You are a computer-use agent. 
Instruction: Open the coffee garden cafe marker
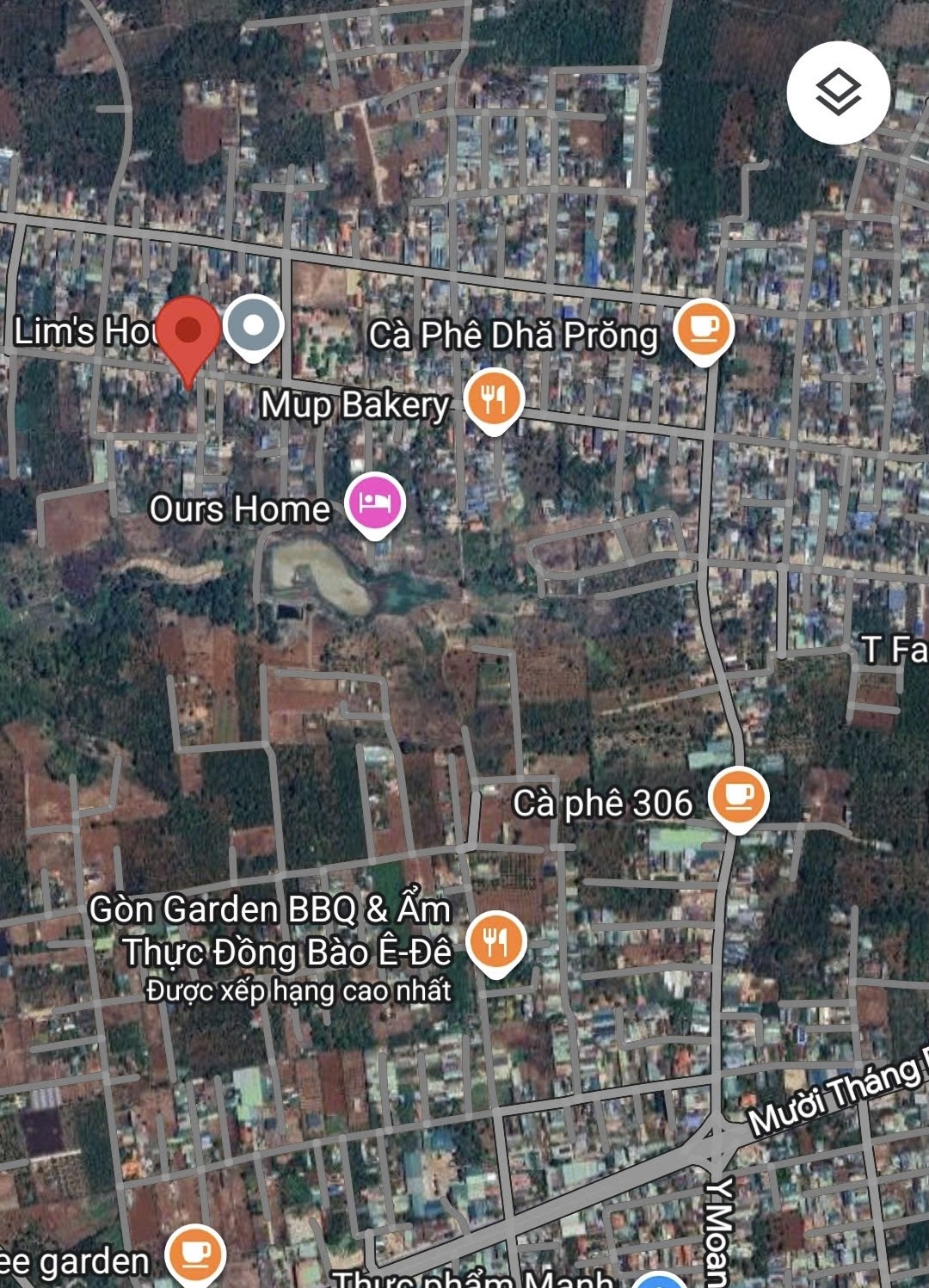(195, 1254)
